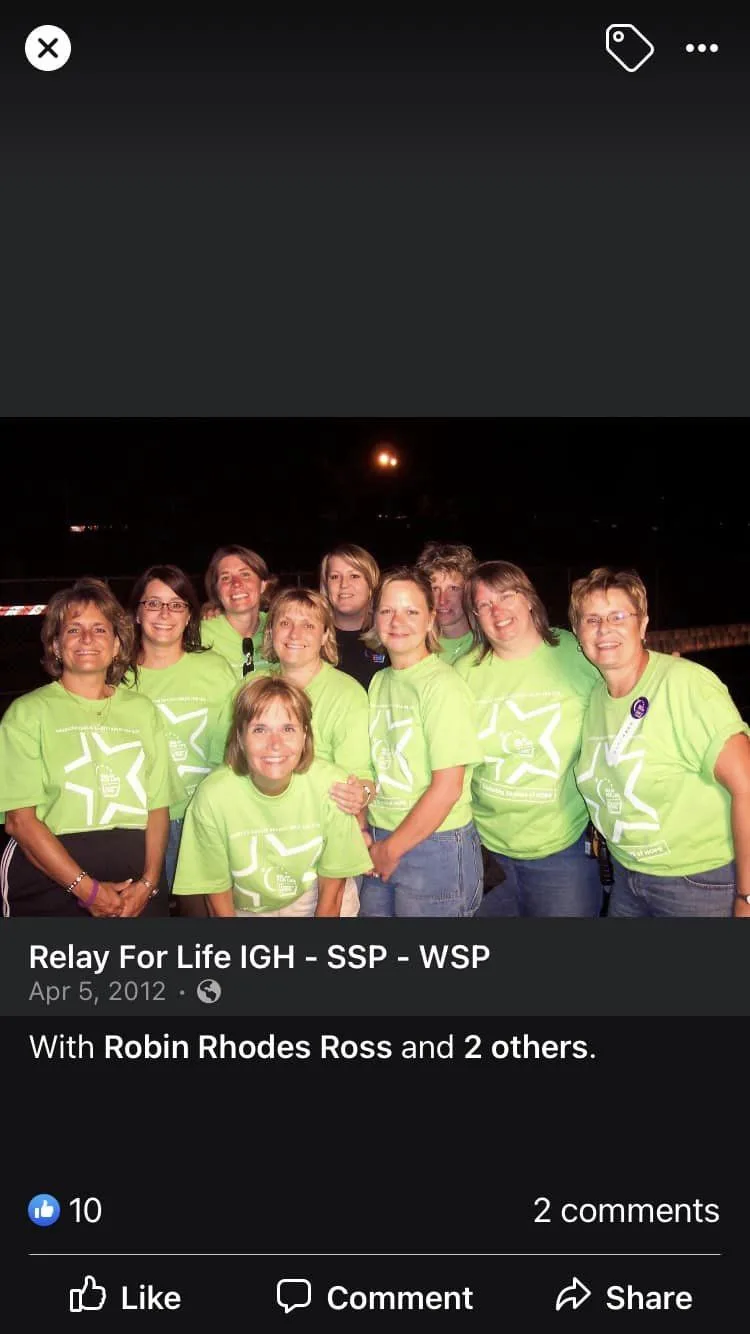See who reacted with 10 likes
The height and width of the screenshot is (1334, 750).
[x=66, y=1210]
